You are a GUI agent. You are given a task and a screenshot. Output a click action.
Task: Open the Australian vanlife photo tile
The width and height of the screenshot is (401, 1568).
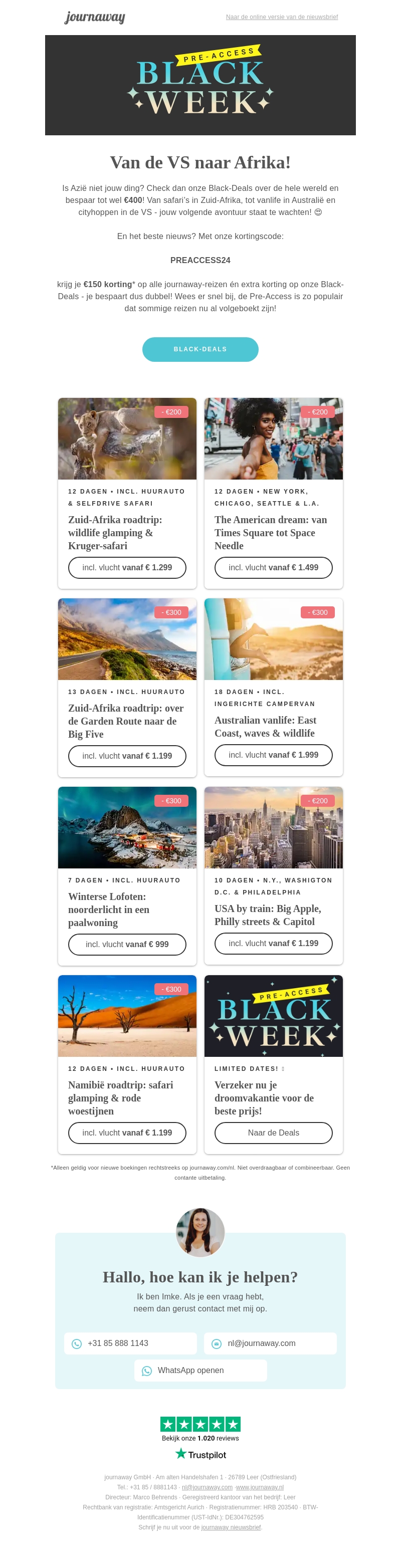pos(273,639)
